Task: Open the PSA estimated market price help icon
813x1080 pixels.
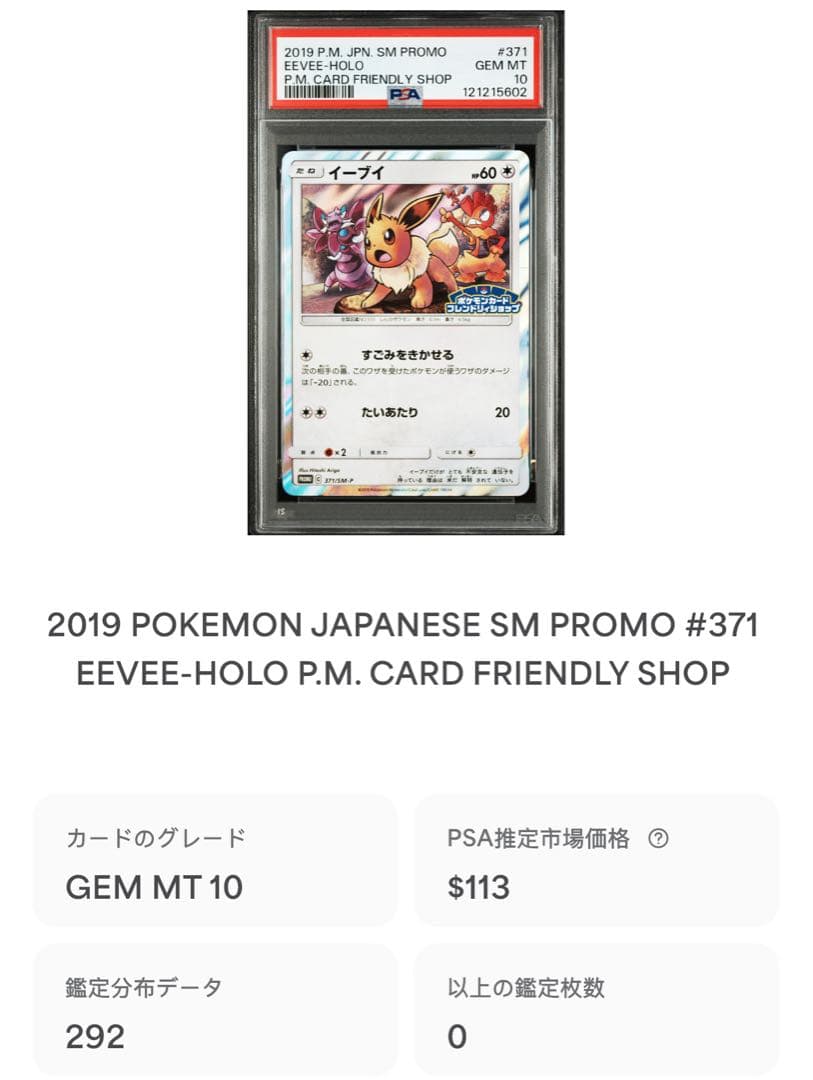Action: coord(658,839)
